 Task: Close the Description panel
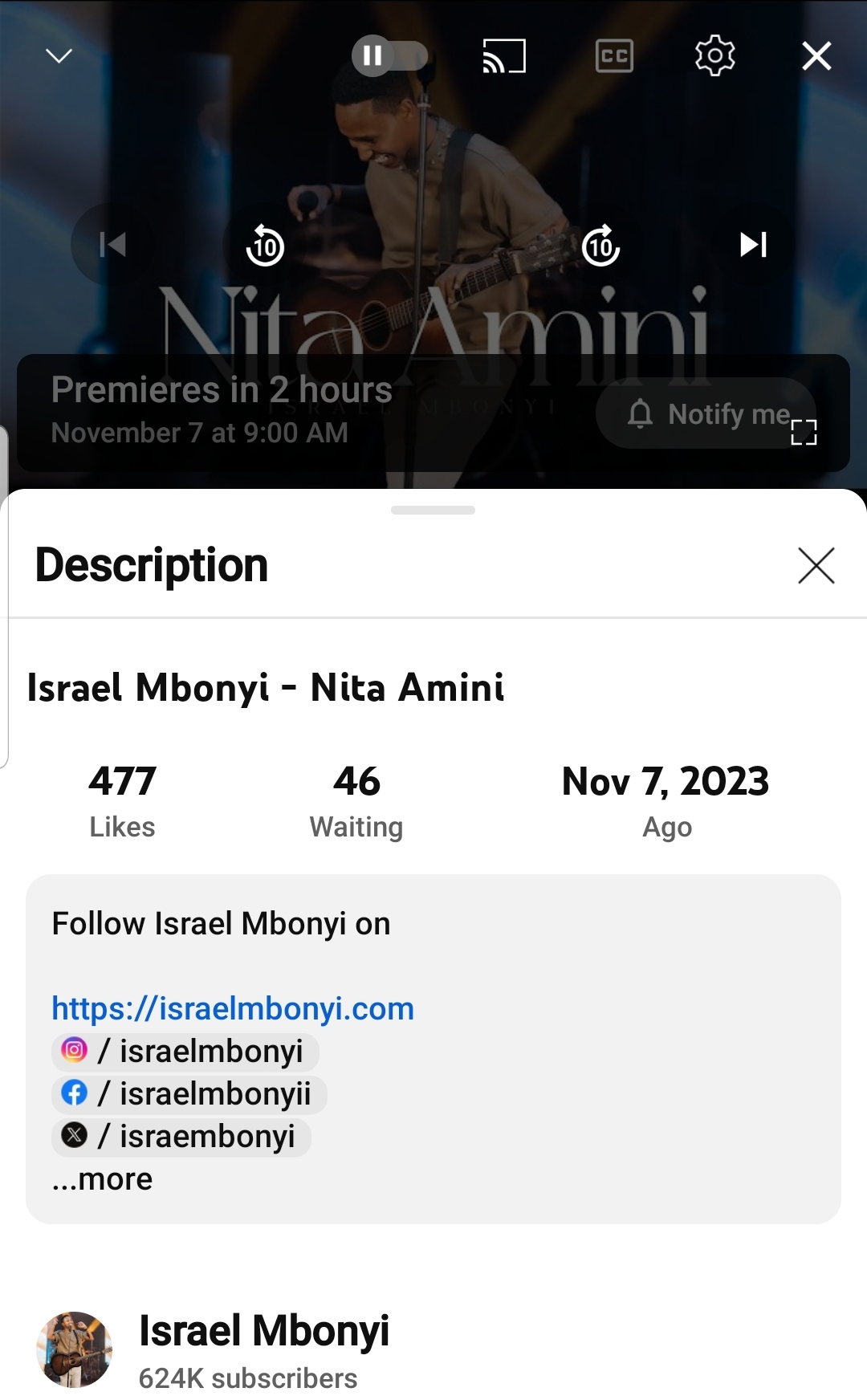816,565
